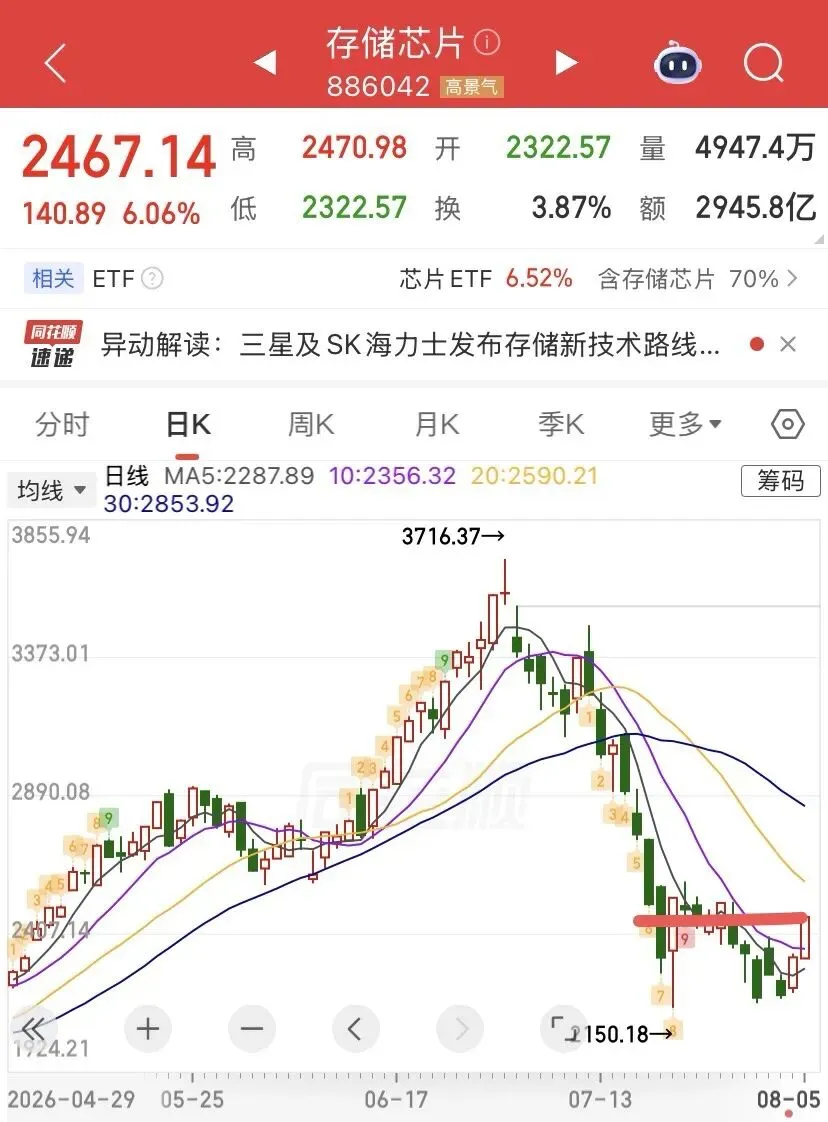Switch to the next sector with right triangle

coord(566,62)
